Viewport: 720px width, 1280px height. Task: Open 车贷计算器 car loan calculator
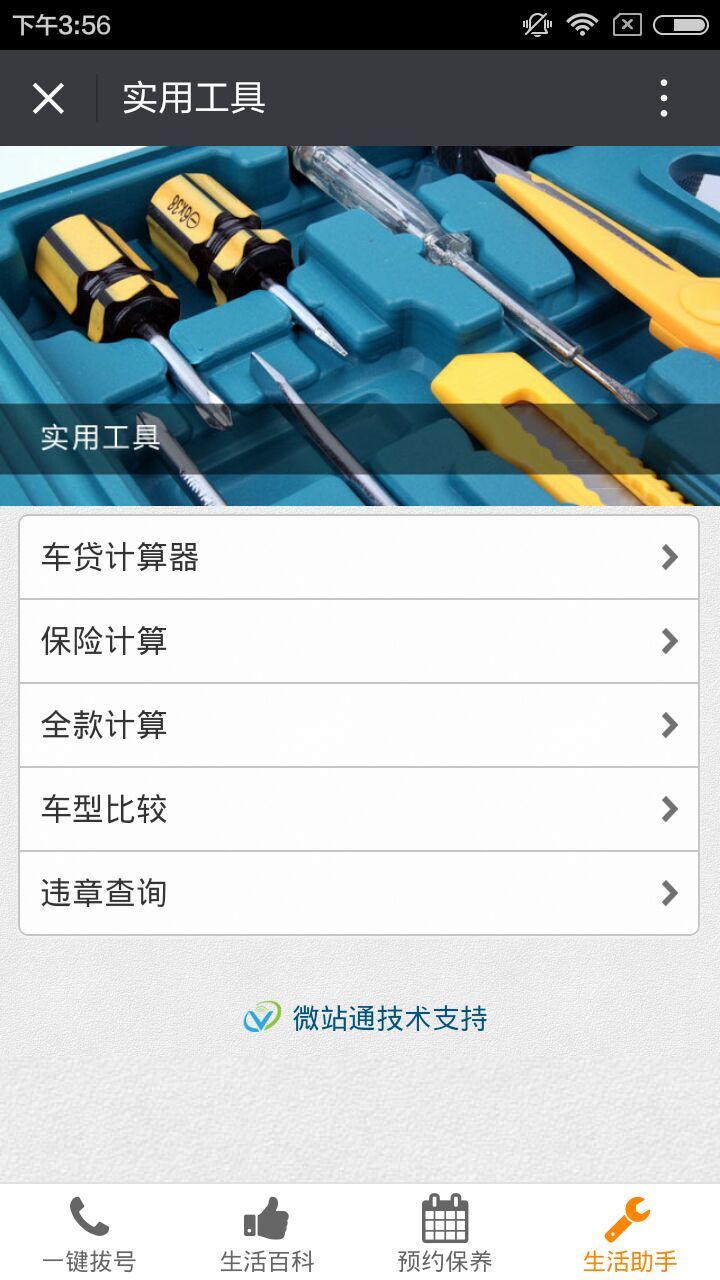pos(359,557)
